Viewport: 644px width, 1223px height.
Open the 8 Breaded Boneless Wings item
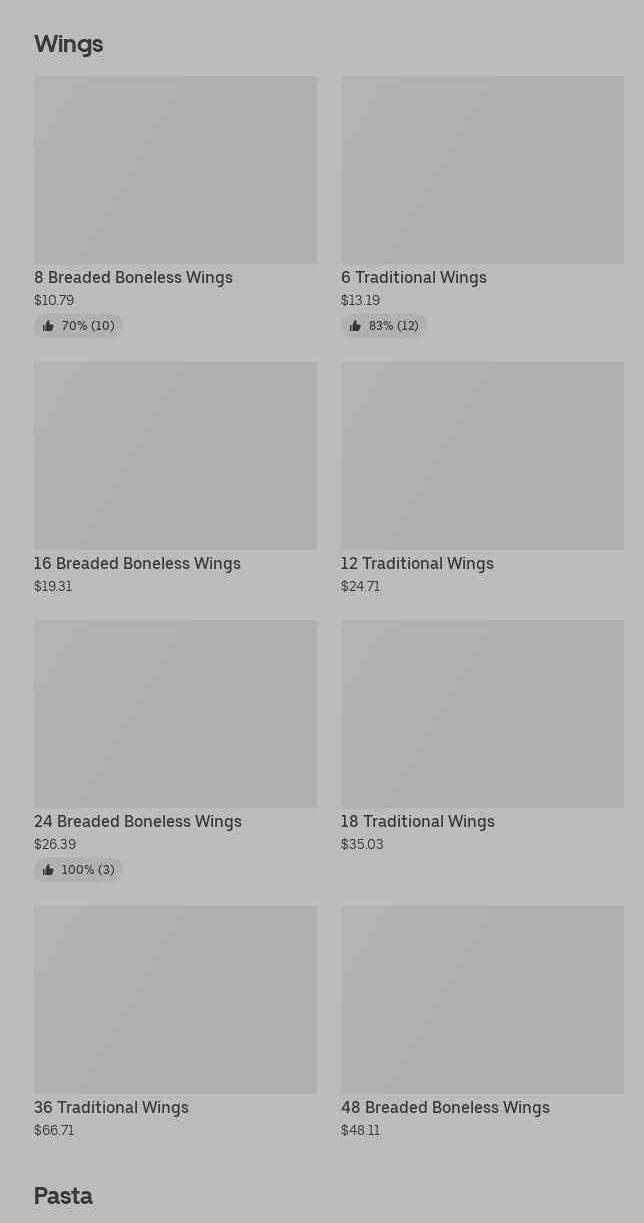(175, 207)
